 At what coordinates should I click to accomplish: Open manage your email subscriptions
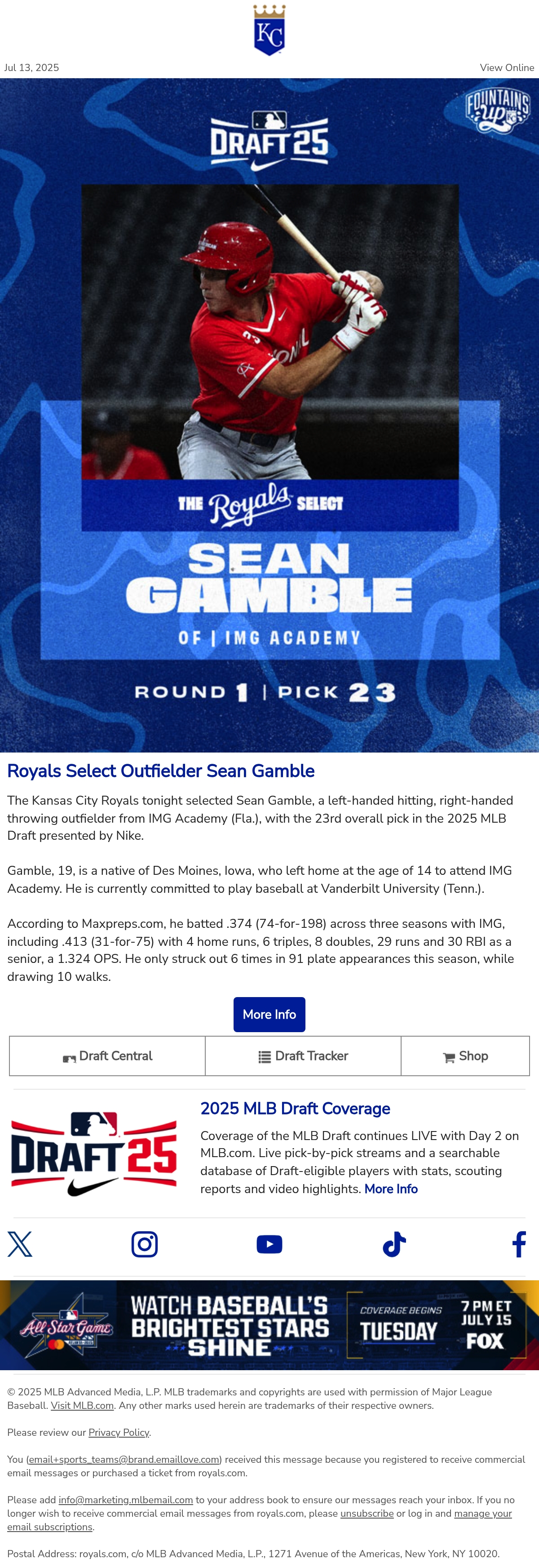click(x=259, y=1520)
